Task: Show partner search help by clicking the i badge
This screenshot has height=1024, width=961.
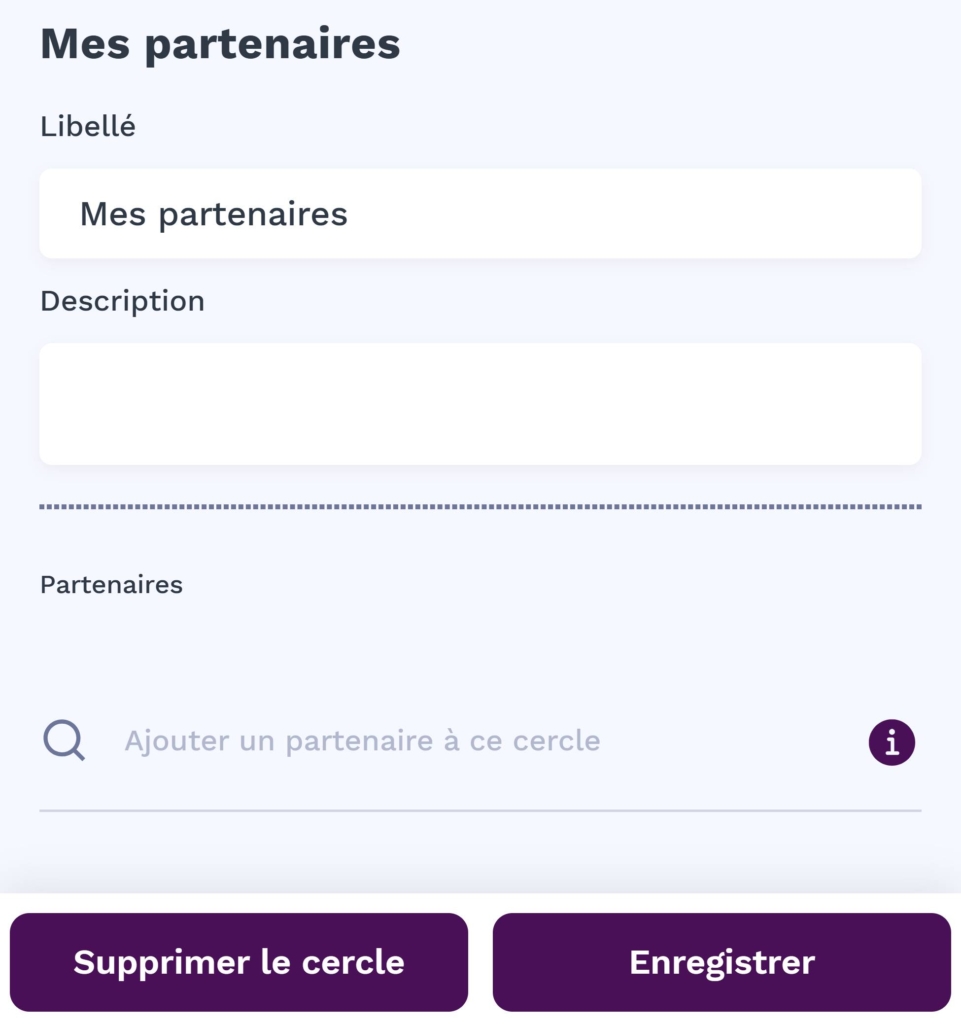Action: point(889,742)
